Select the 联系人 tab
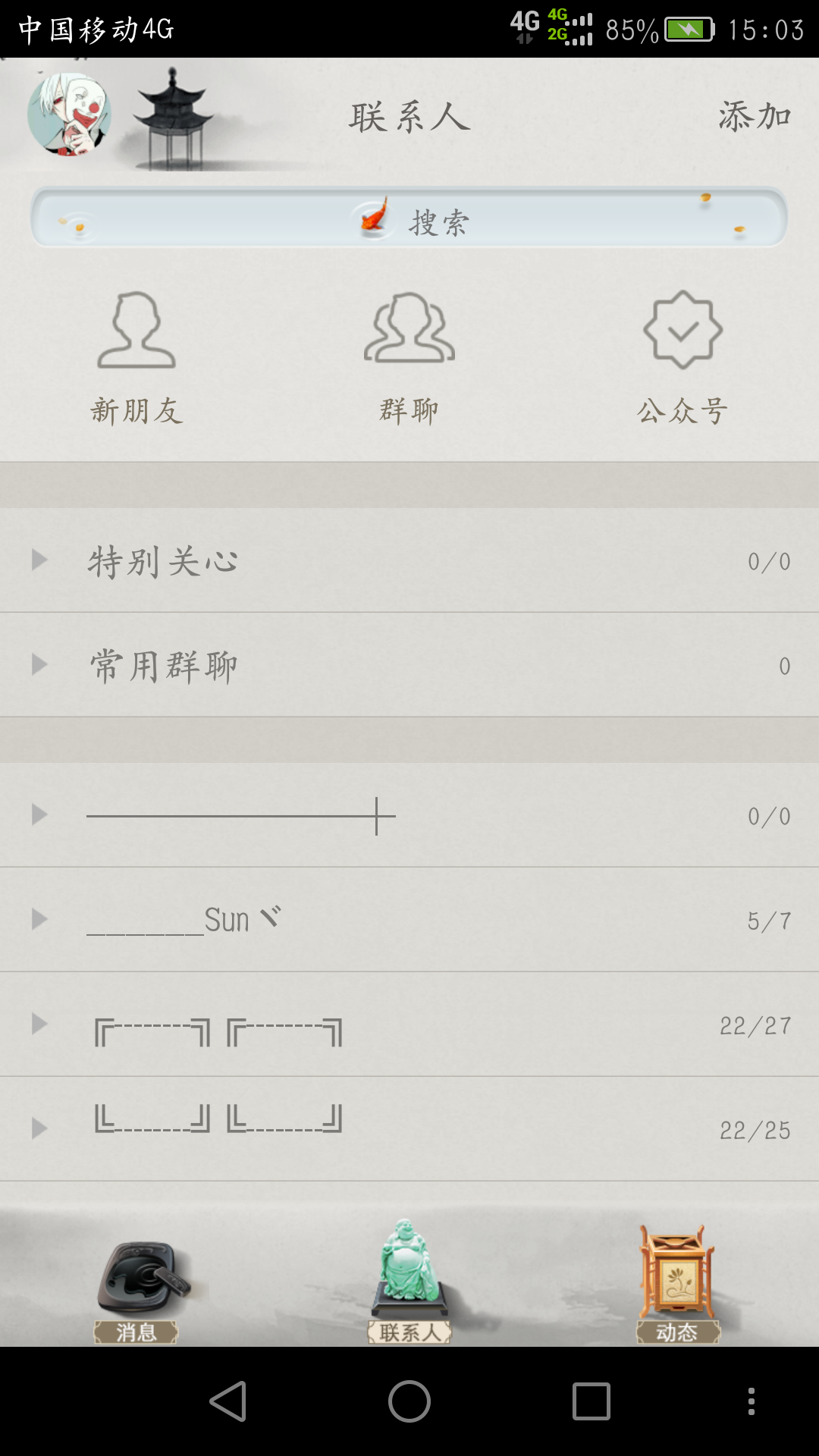This screenshot has height=1456, width=819. 409,1282
